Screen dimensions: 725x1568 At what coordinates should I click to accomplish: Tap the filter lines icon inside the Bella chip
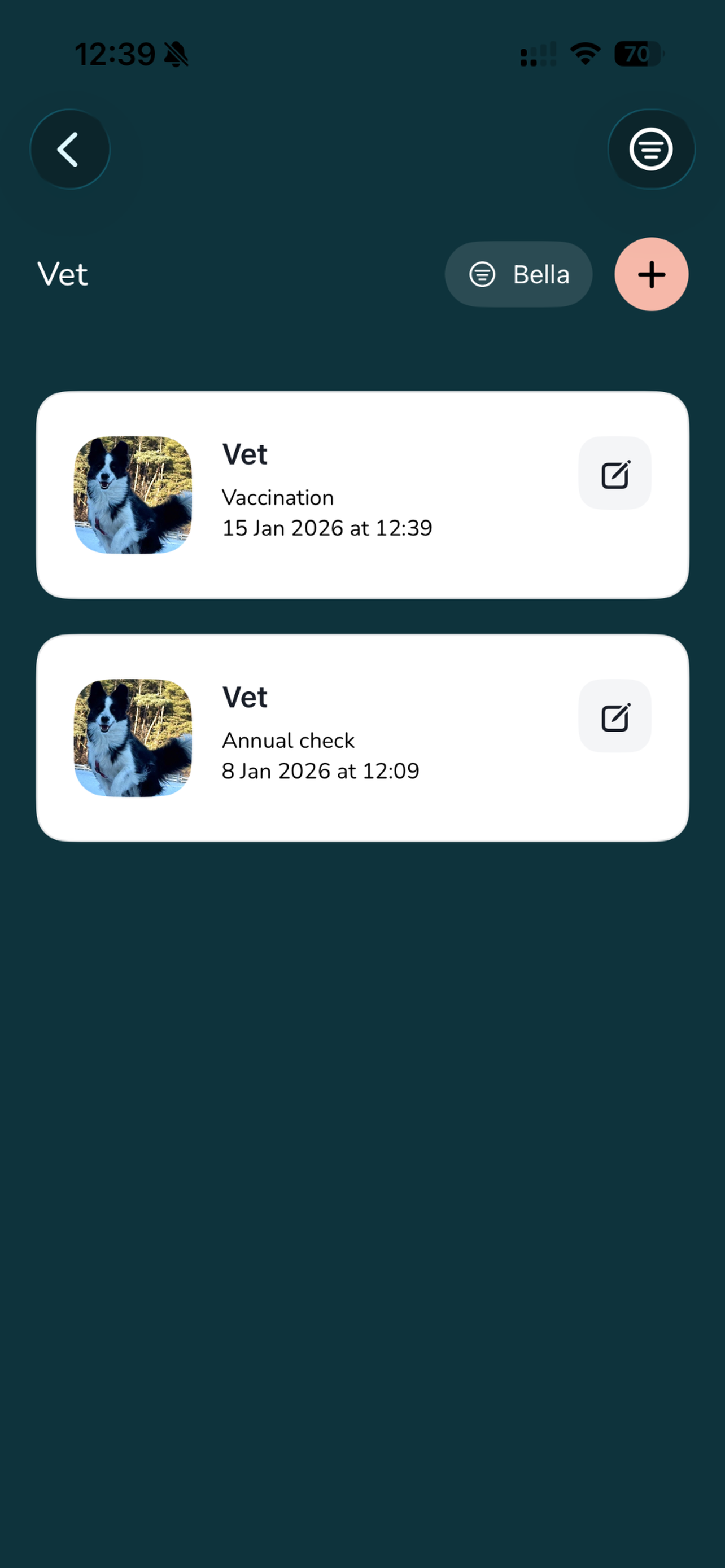point(482,274)
